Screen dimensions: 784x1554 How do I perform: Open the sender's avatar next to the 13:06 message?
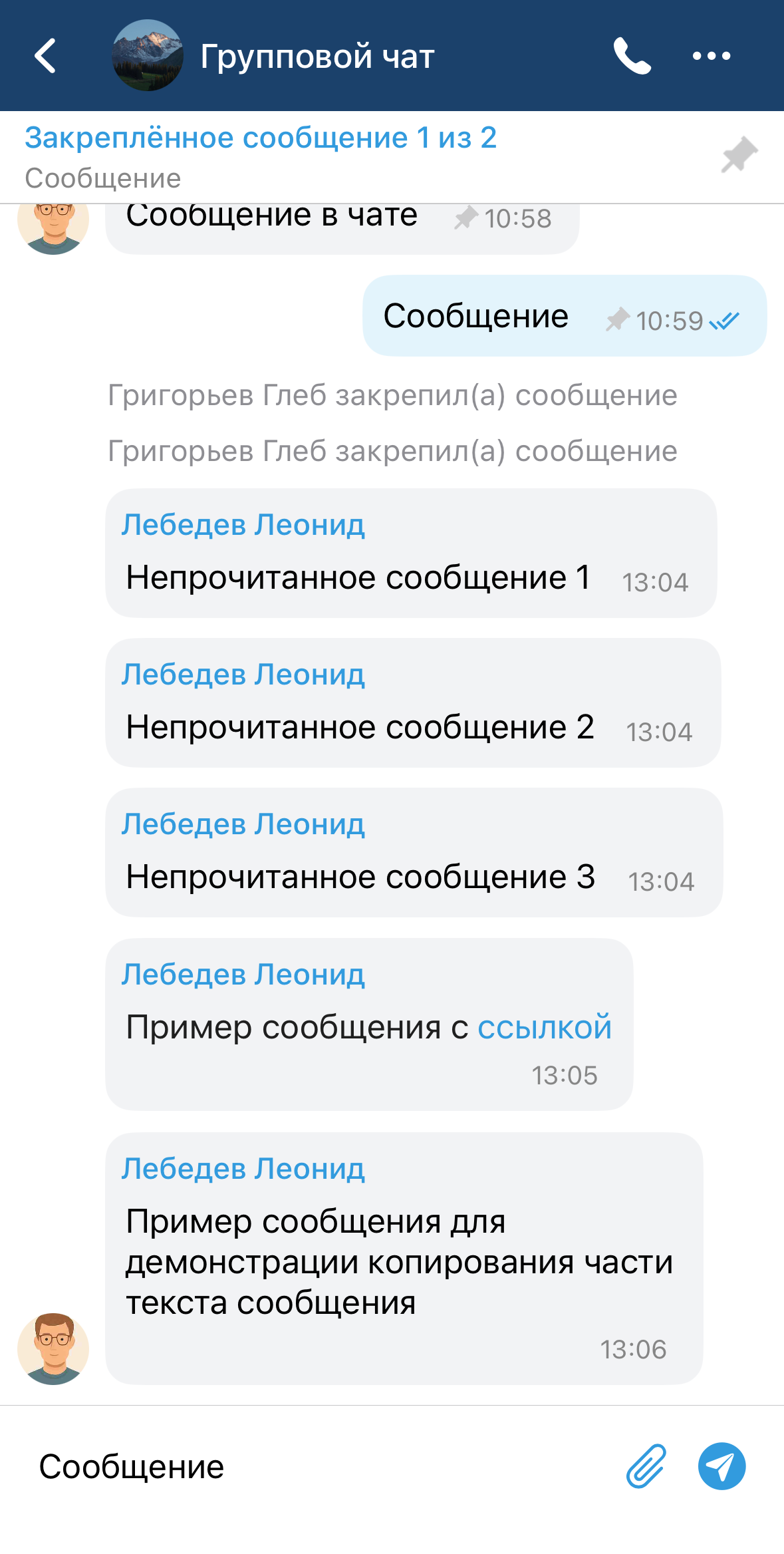[53, 1348]
